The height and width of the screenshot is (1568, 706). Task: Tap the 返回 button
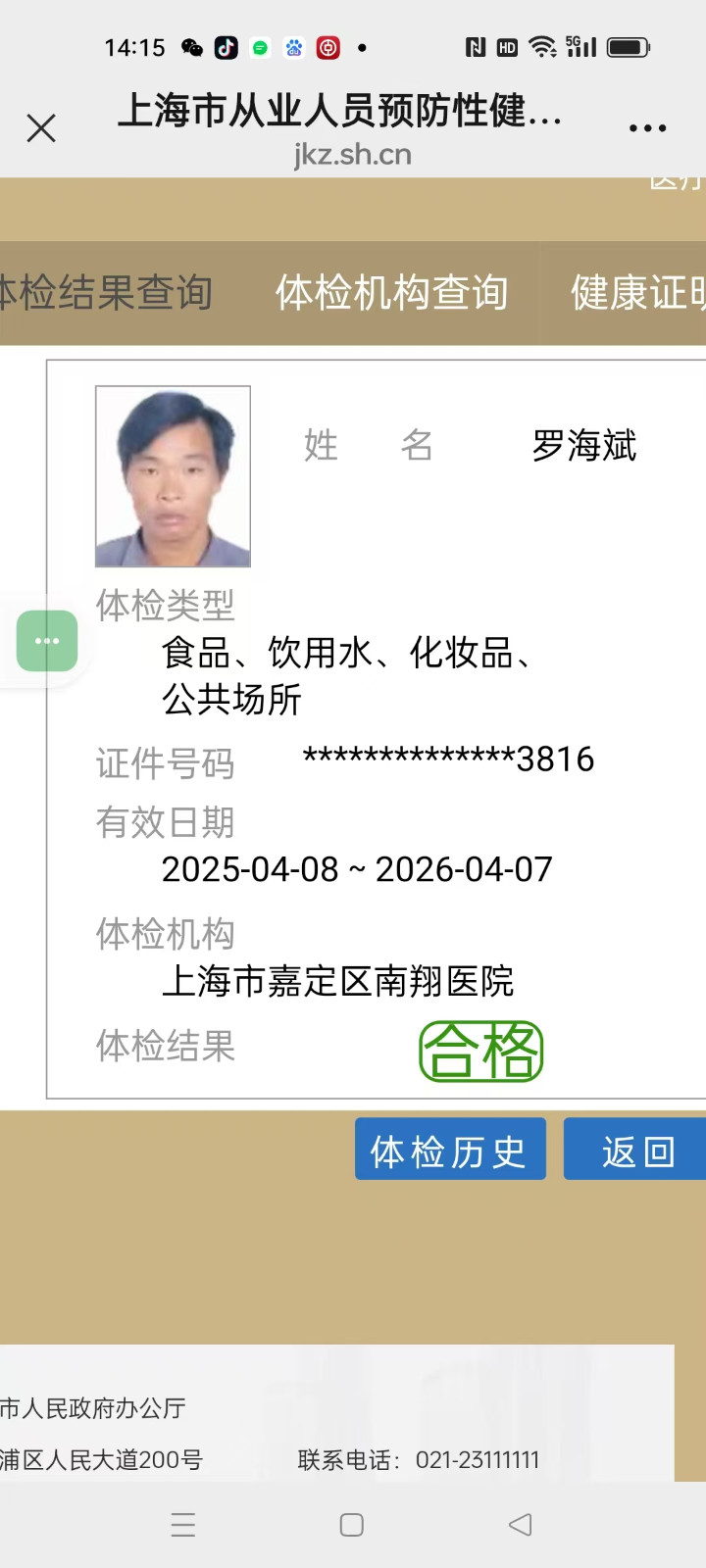pyautogui.click(x=635, y=1149)
